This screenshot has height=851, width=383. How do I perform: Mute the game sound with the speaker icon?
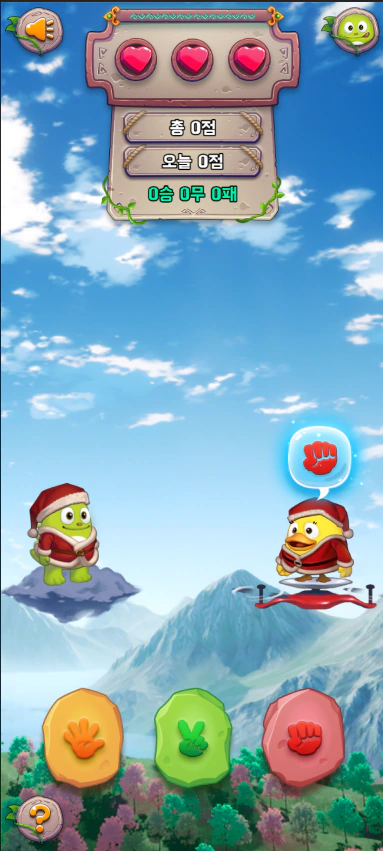(x=39, y=30)
